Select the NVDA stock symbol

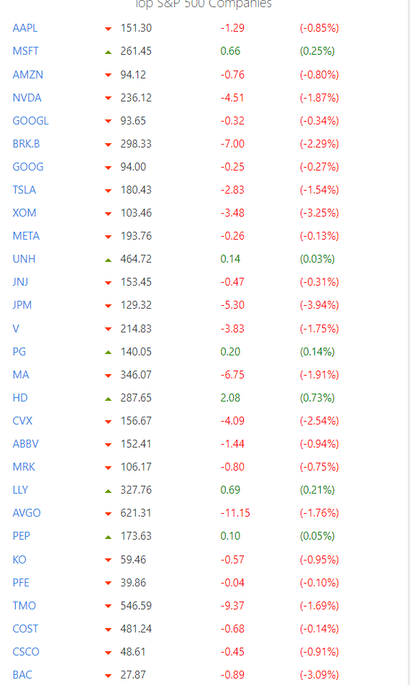27,98
